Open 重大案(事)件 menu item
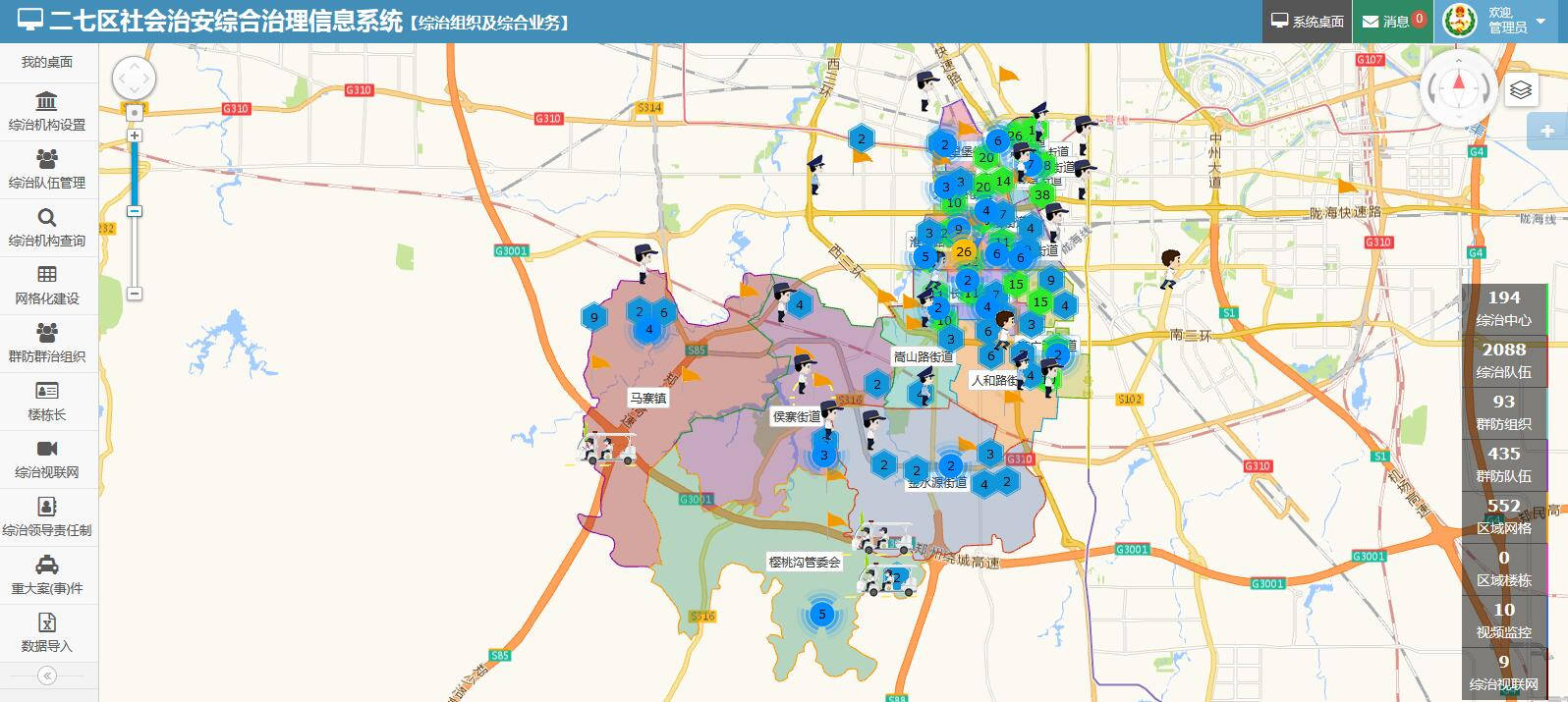The image size is (1568, 702). pyautogui.click(x=47, y=574)
